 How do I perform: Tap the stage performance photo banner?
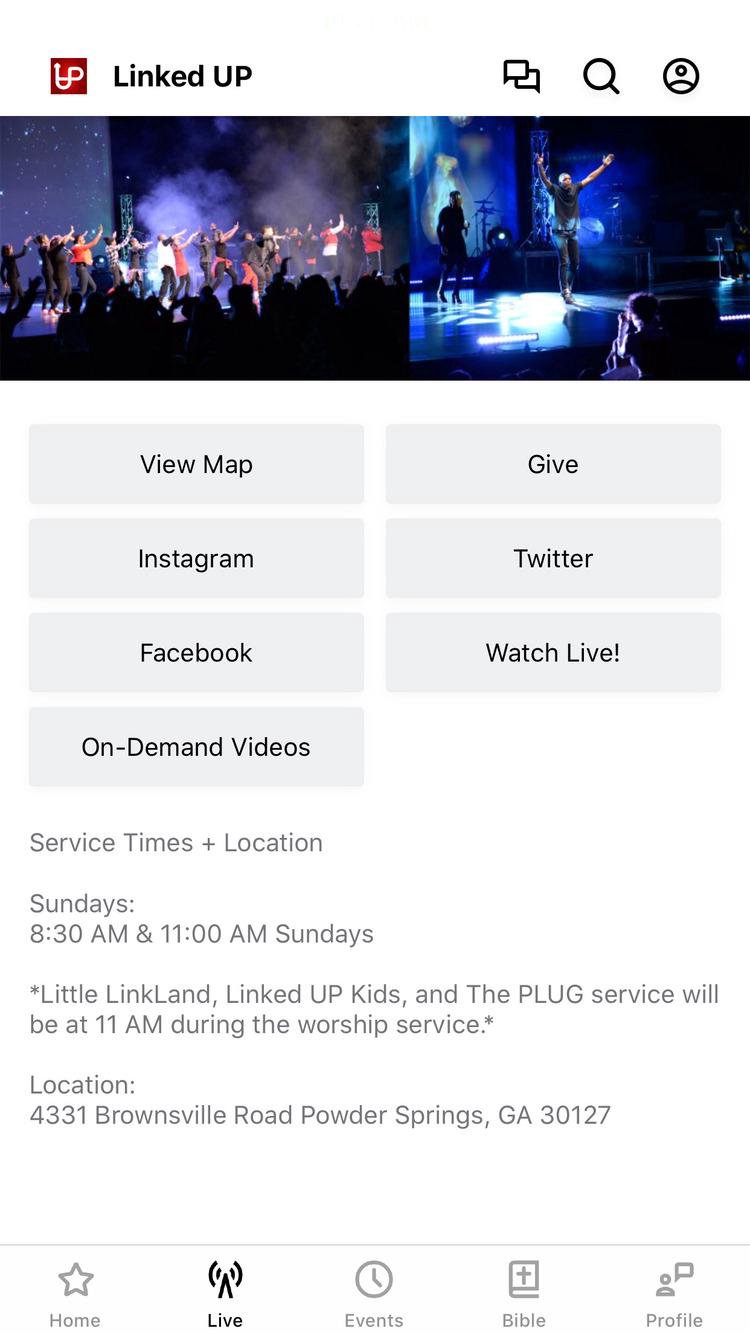pyautogui.click(x=375, y=247)
